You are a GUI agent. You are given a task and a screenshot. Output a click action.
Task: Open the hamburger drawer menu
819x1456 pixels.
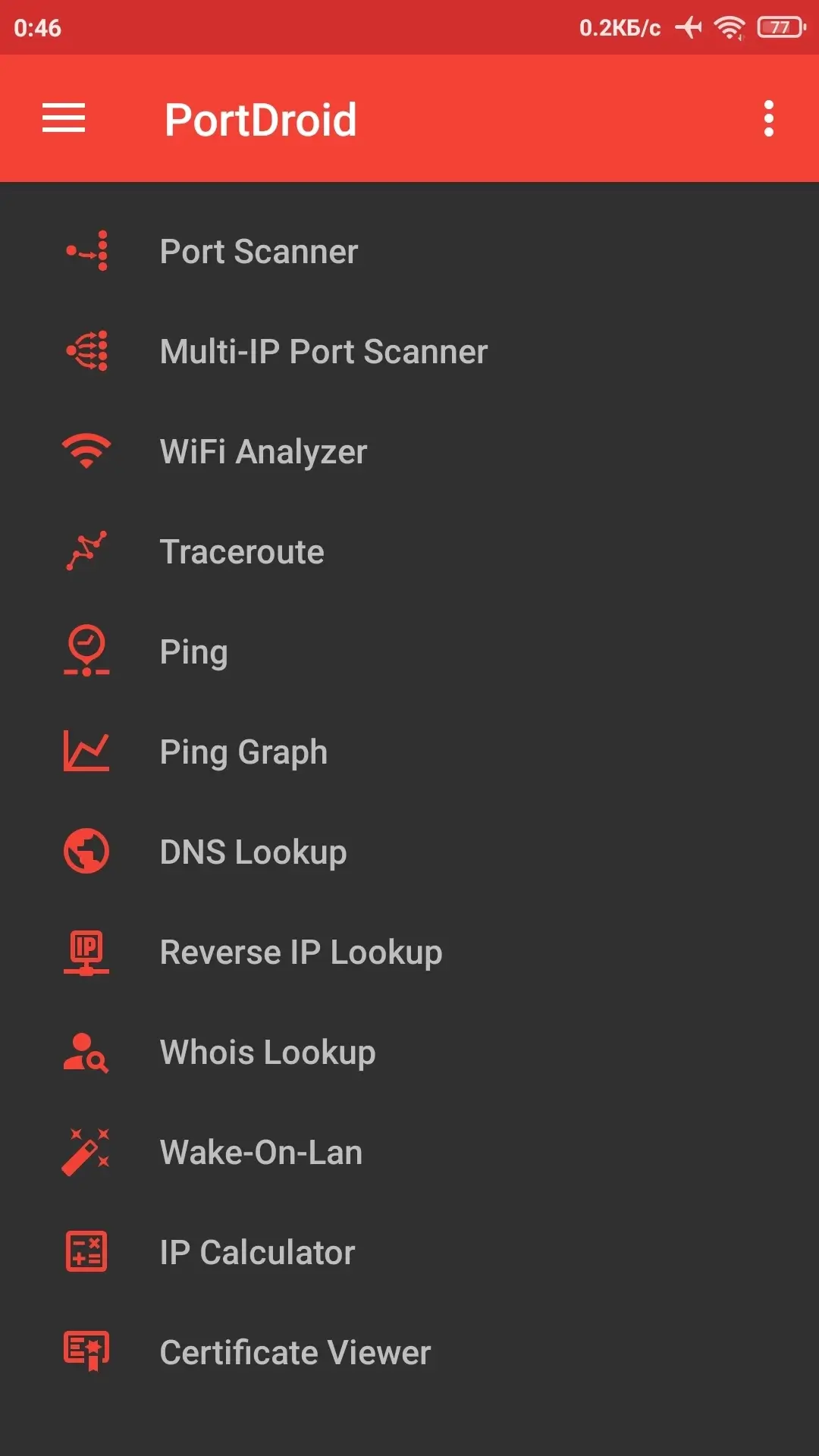point(64,118)
